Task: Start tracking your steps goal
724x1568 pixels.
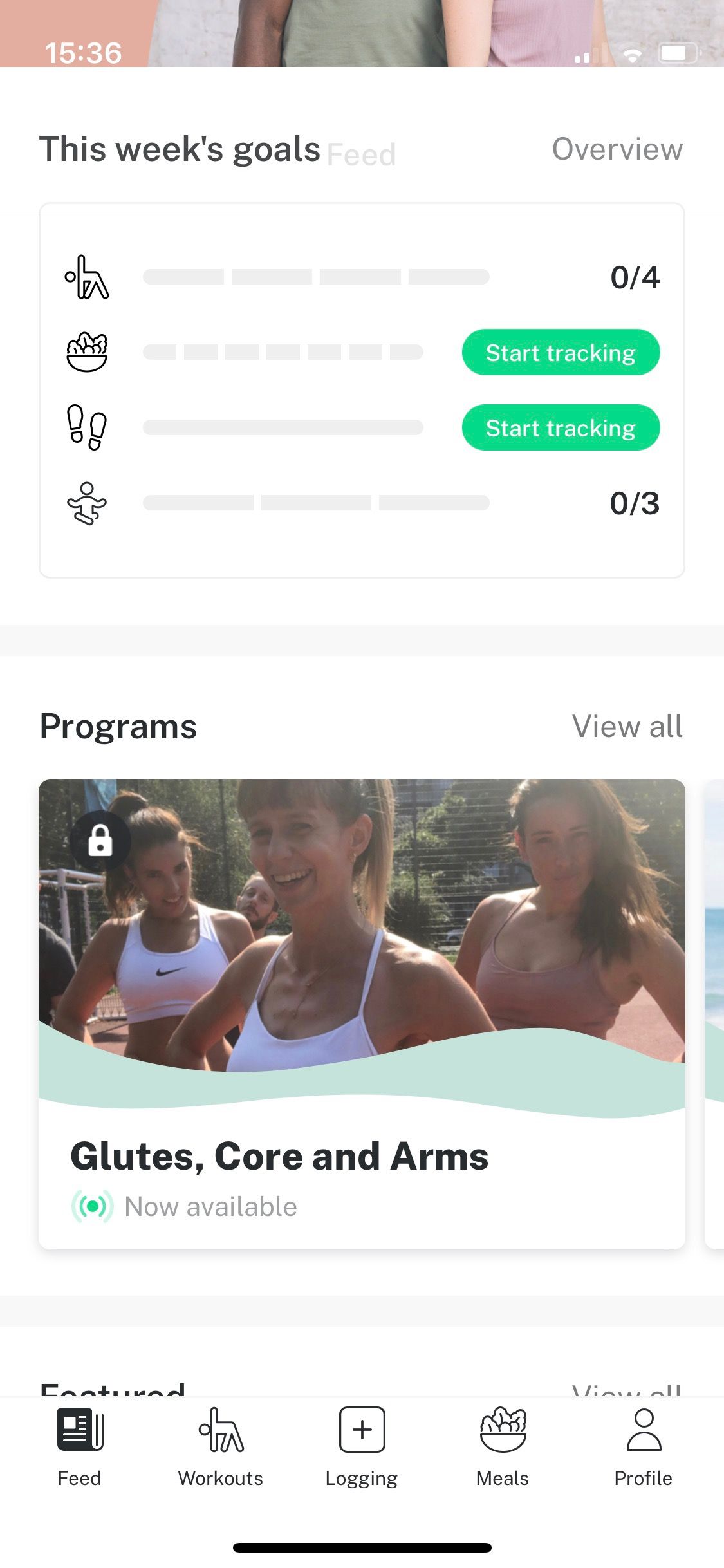Action: point(560,427)
